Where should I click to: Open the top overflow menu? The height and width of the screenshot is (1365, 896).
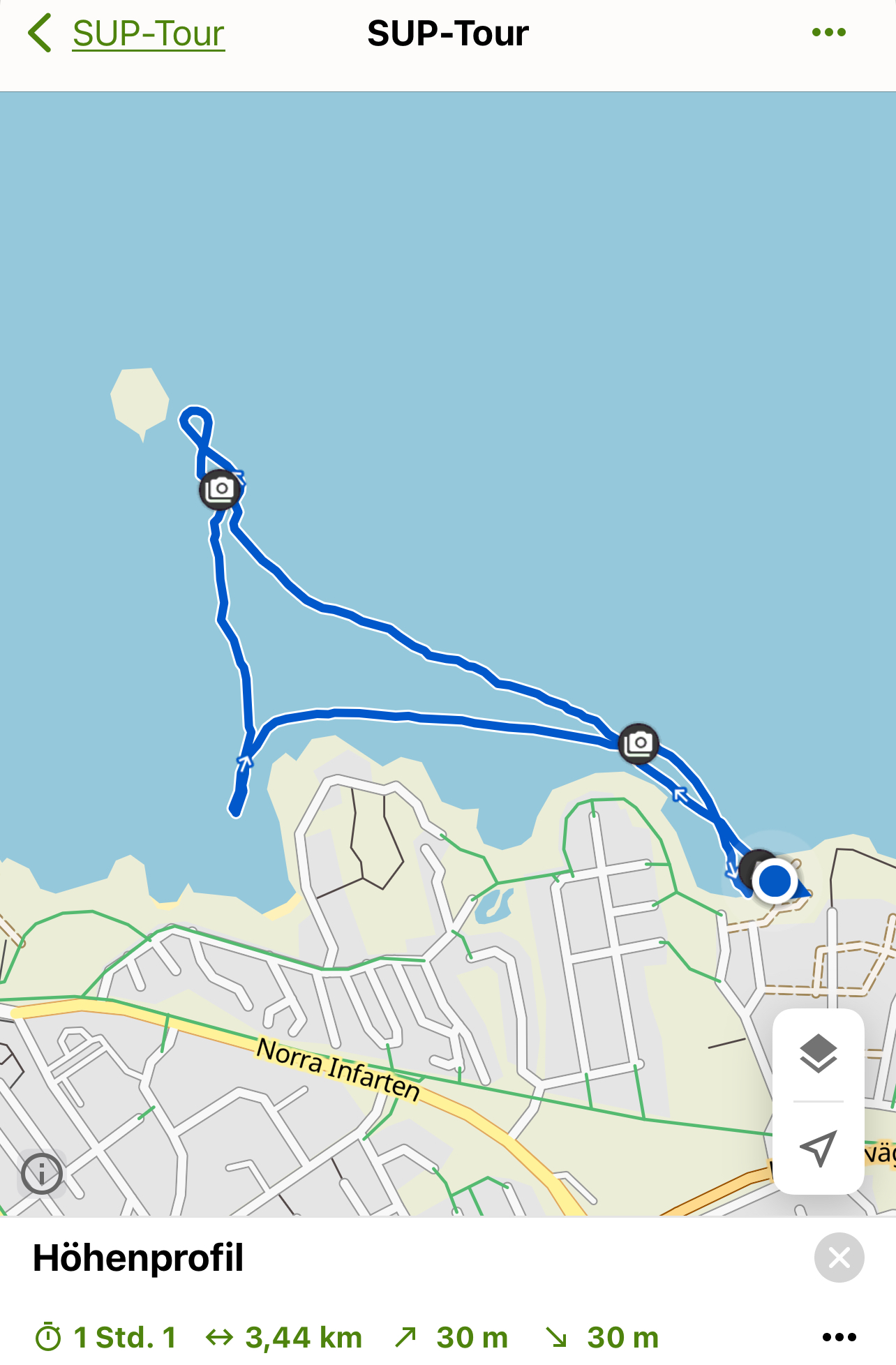tap(828, 33)
